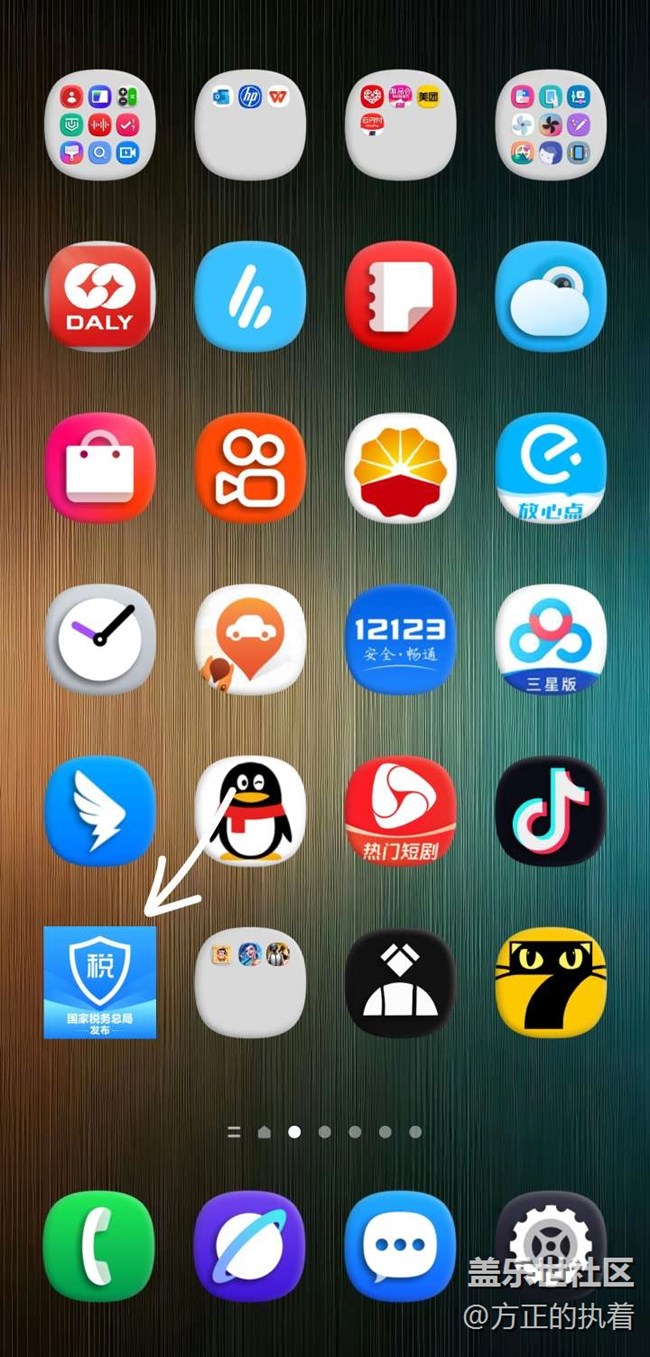Launch the Clock app
The height and width of the screenshot is (1357, 650).
[x=100, y=639]
